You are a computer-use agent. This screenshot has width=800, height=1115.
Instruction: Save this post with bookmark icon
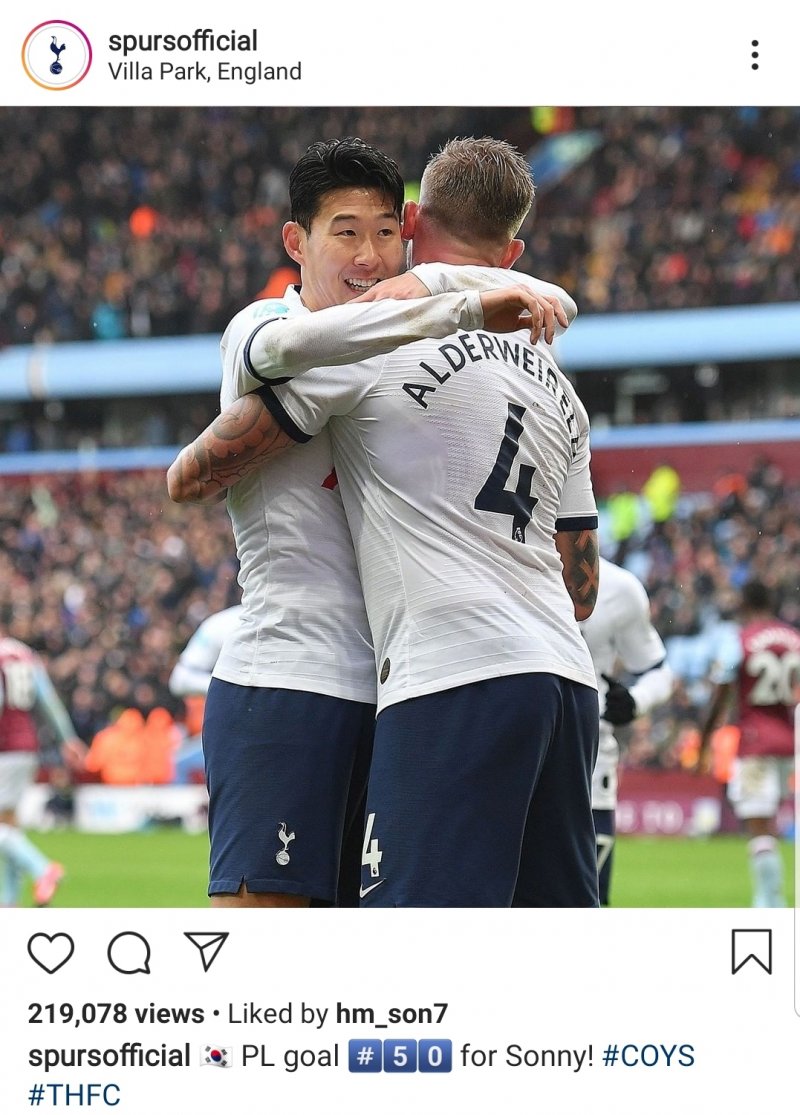(751, 951)
